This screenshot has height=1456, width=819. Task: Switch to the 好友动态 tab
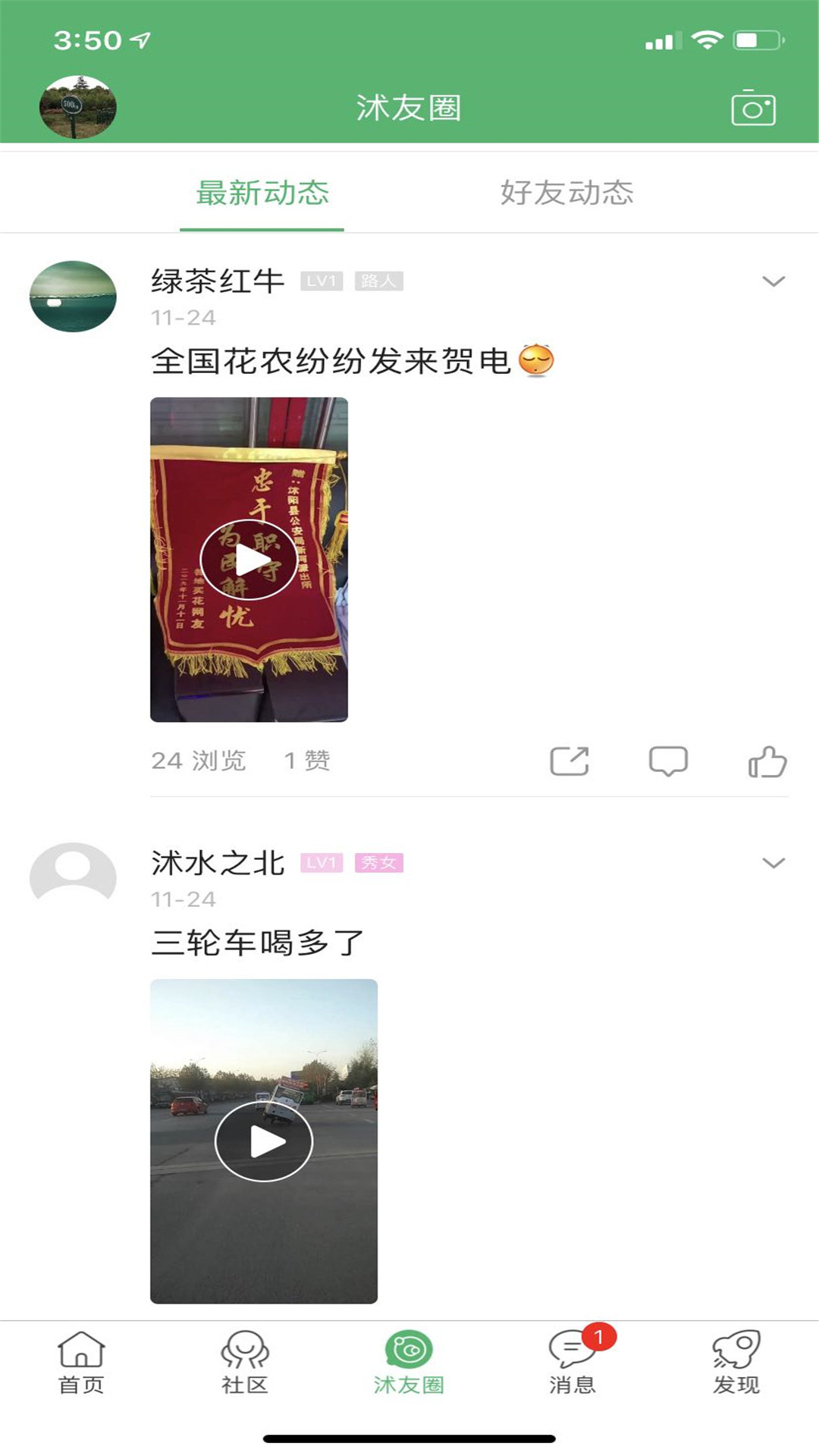(567, 193)
